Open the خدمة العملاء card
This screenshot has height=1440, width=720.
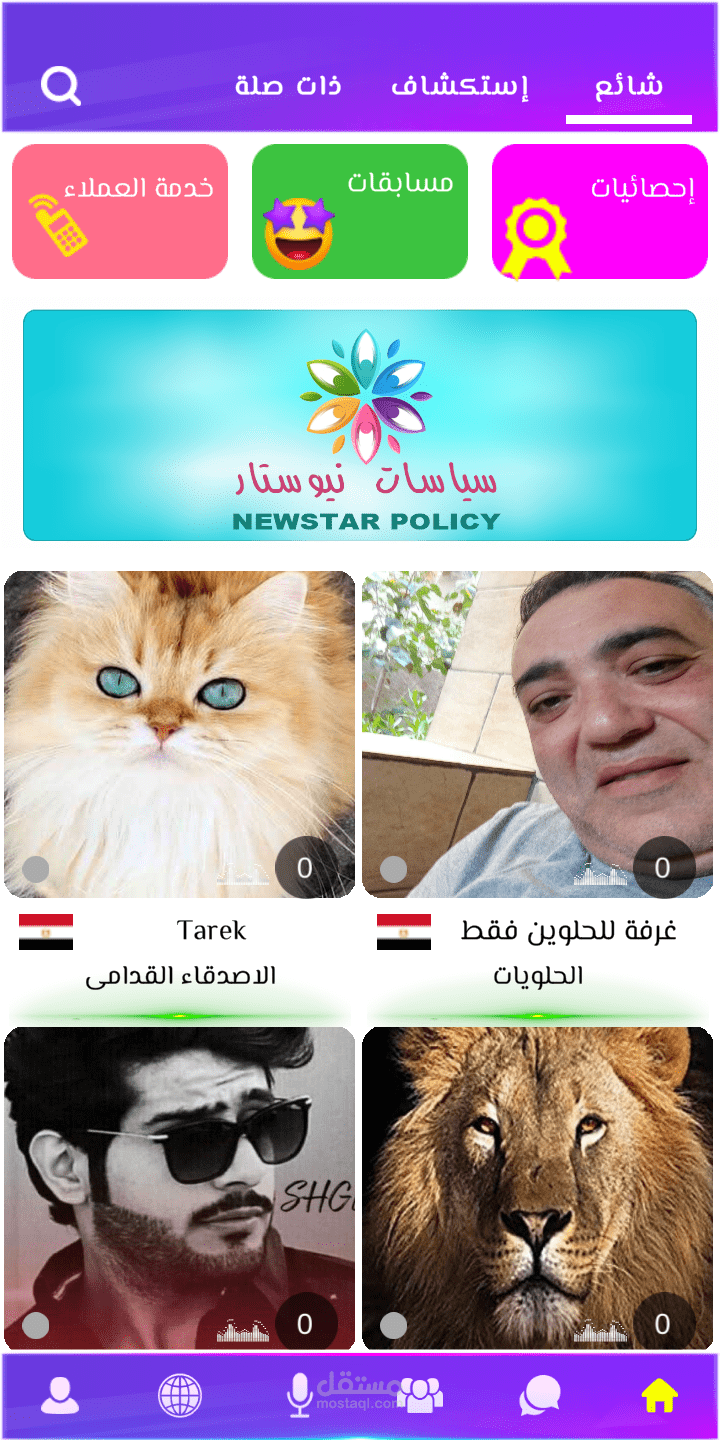[120, 212]
